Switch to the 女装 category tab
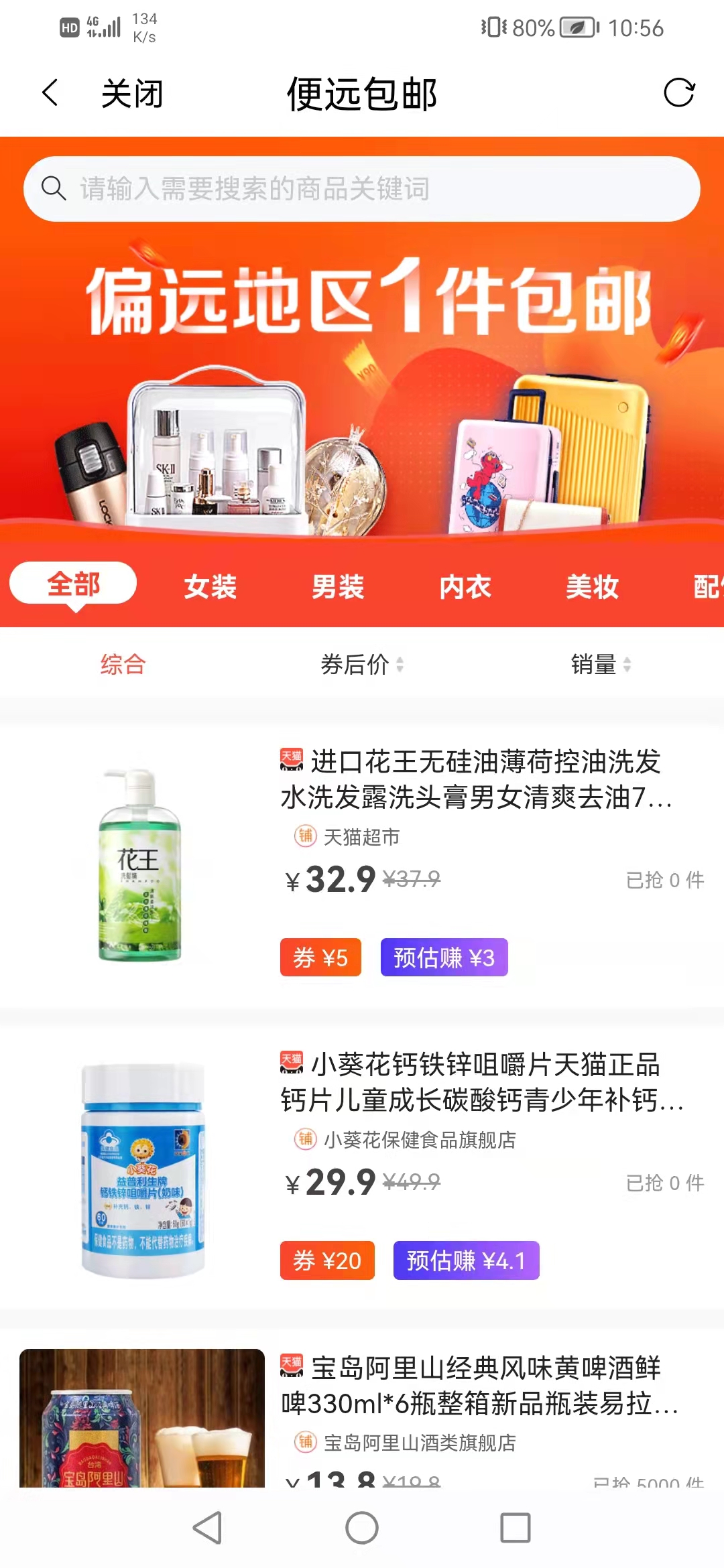The height and width of the screenshot is (1568, 724). coord(210,587)
